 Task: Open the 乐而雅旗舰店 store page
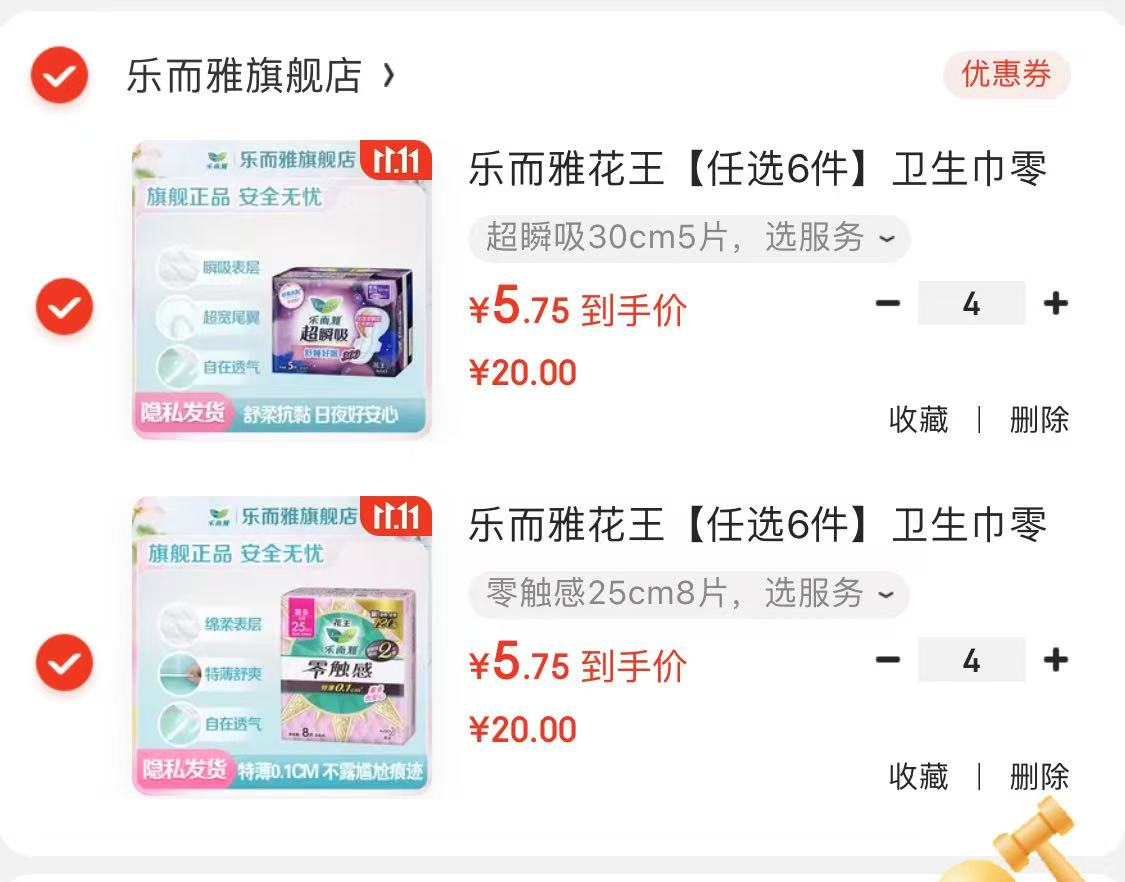click(x=259, y=76)
